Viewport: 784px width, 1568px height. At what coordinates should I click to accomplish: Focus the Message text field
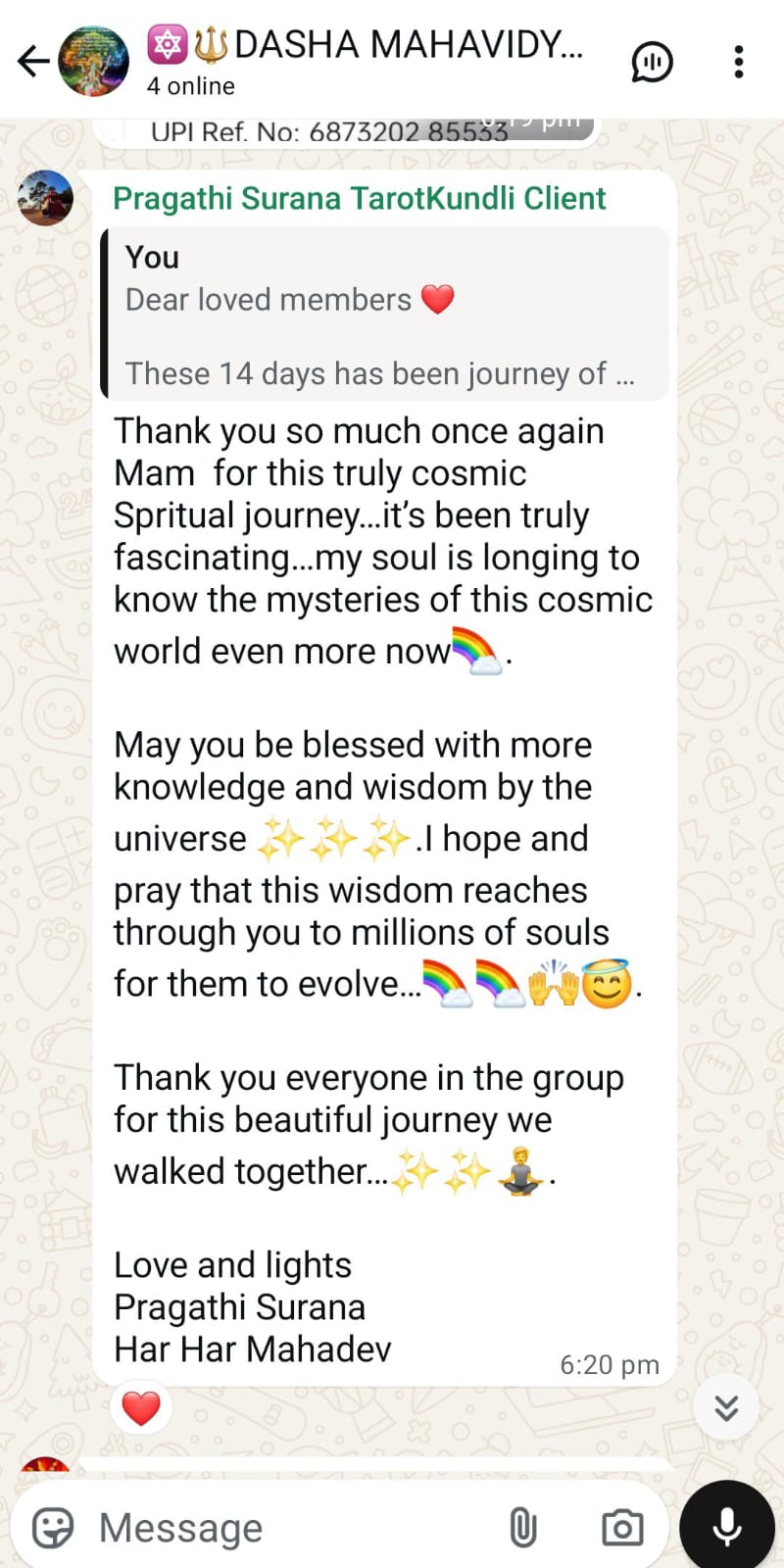(x=294, y=1528)
